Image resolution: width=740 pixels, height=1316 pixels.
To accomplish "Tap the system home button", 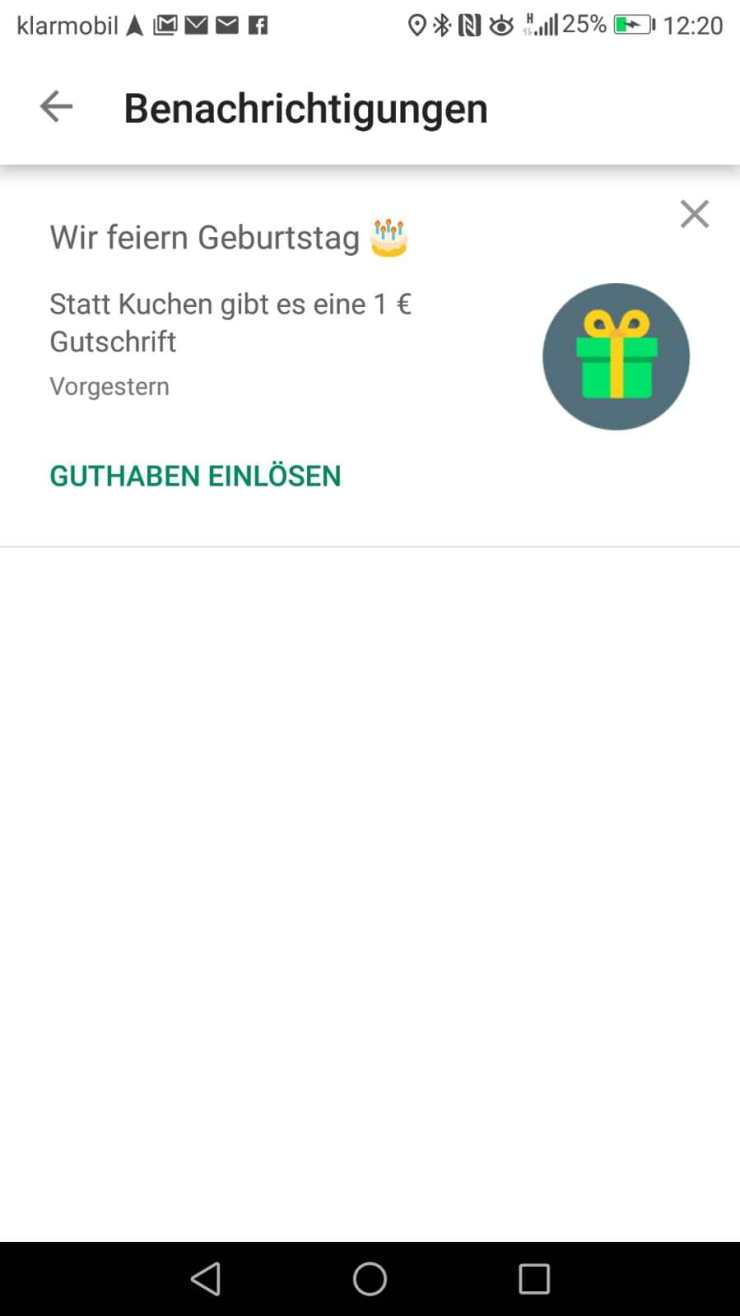I will point(370,1278).
